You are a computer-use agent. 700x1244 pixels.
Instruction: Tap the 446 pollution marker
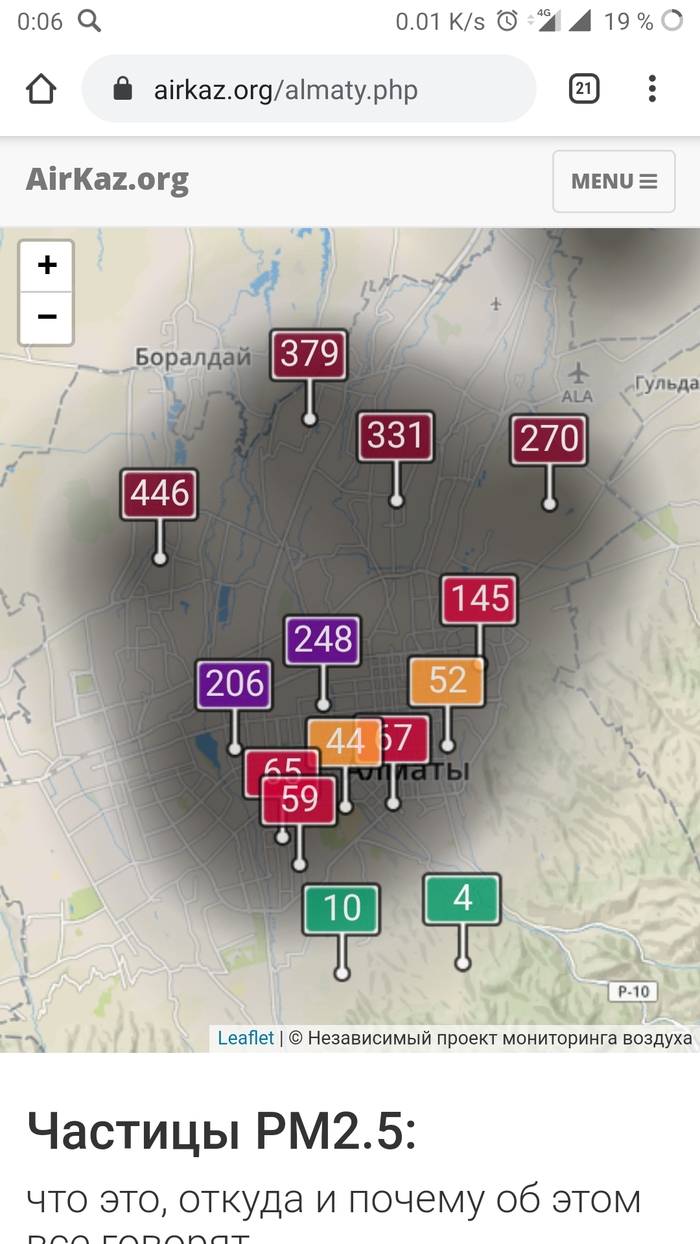pos(160,493)
